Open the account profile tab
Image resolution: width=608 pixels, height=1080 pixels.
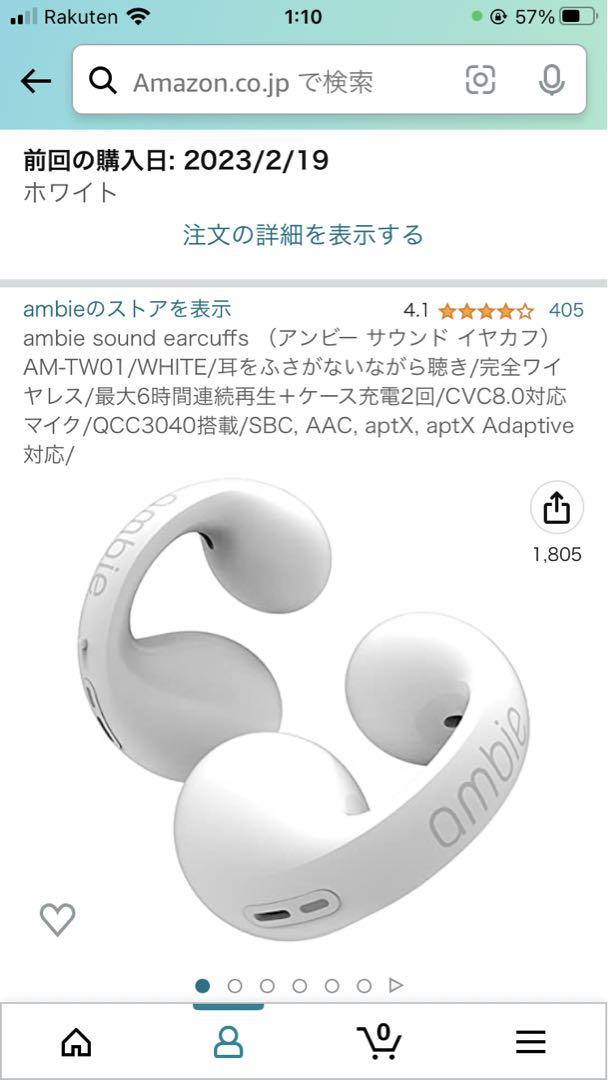point(228,1042)
